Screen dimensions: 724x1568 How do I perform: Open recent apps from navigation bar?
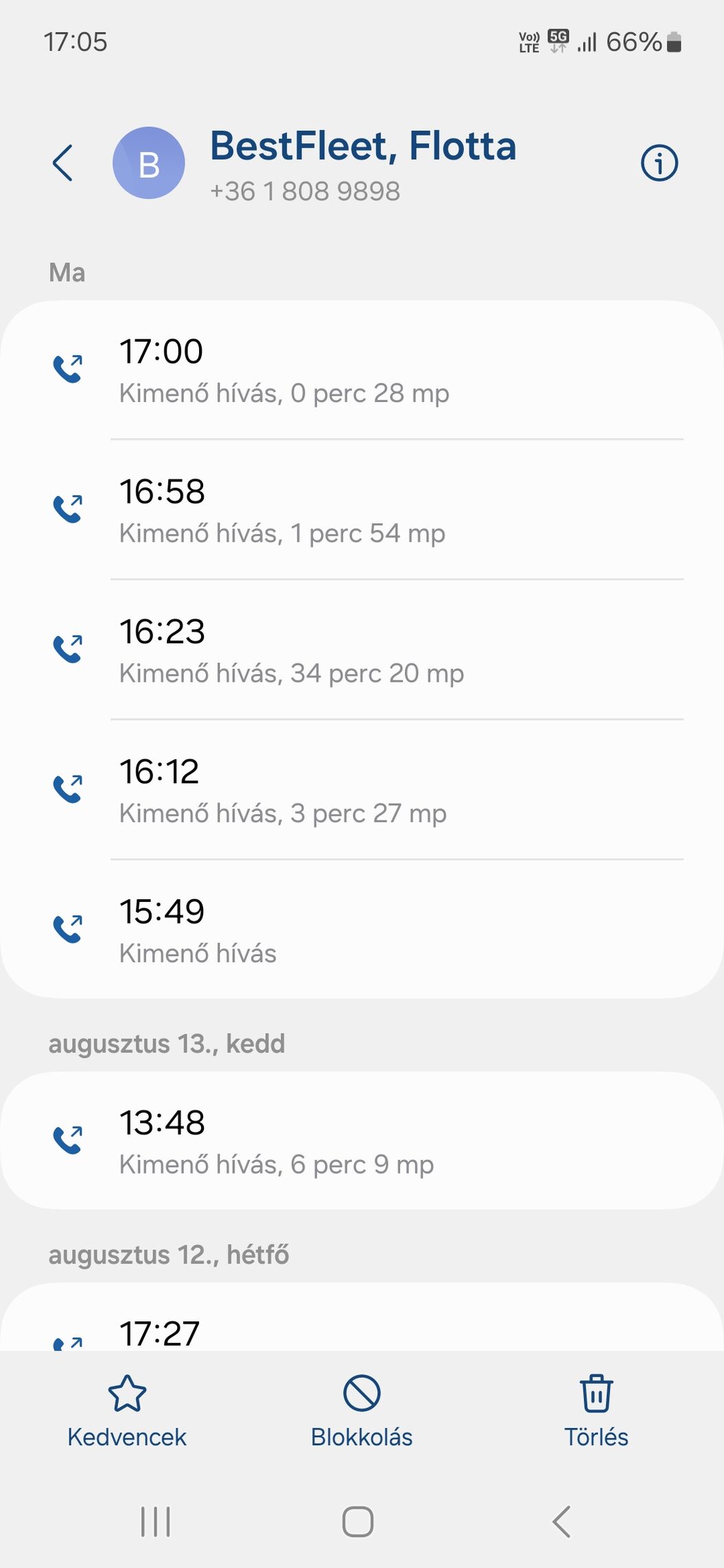156,1521
